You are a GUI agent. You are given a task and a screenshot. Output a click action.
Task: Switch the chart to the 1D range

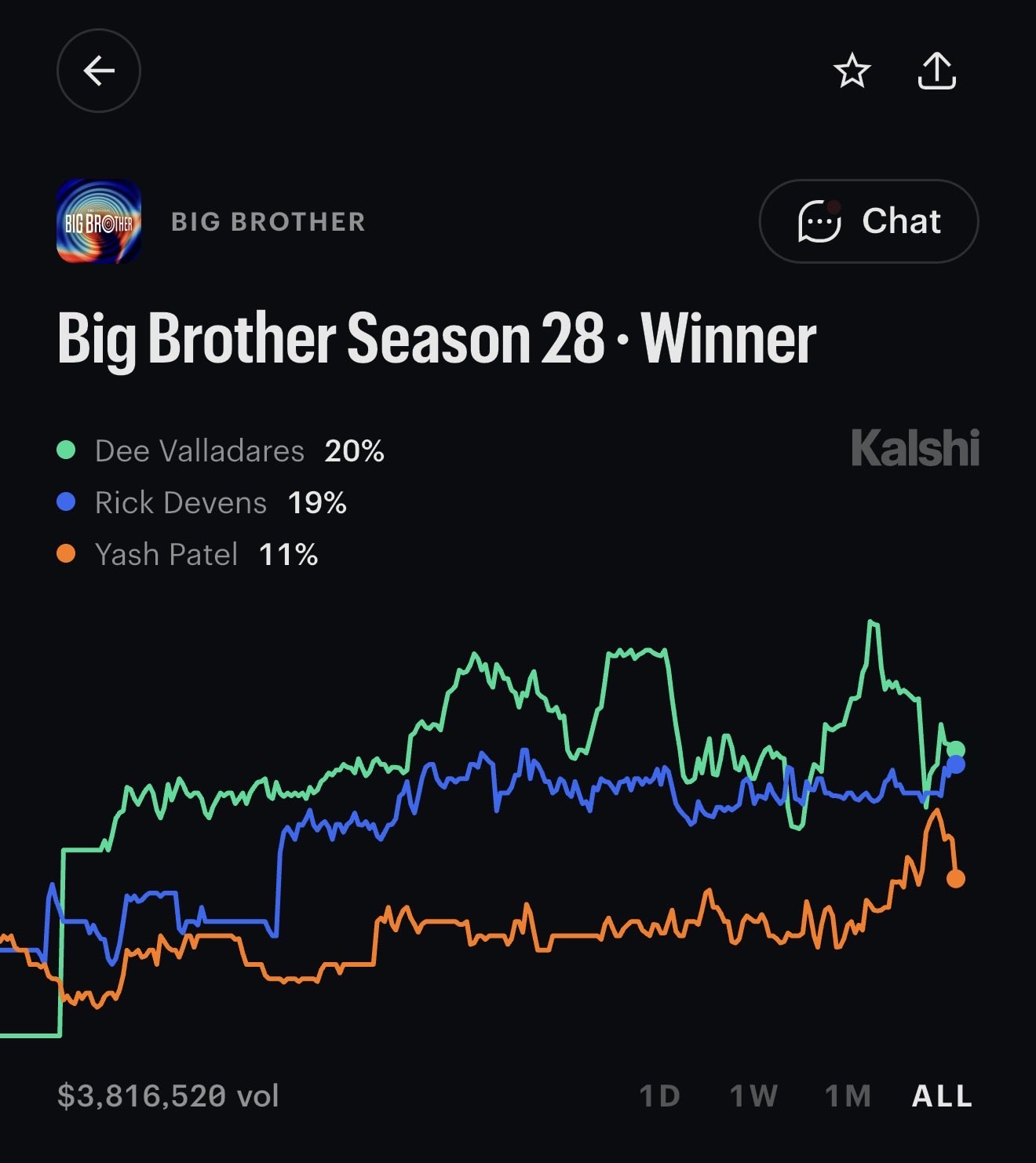[659, 1096]
